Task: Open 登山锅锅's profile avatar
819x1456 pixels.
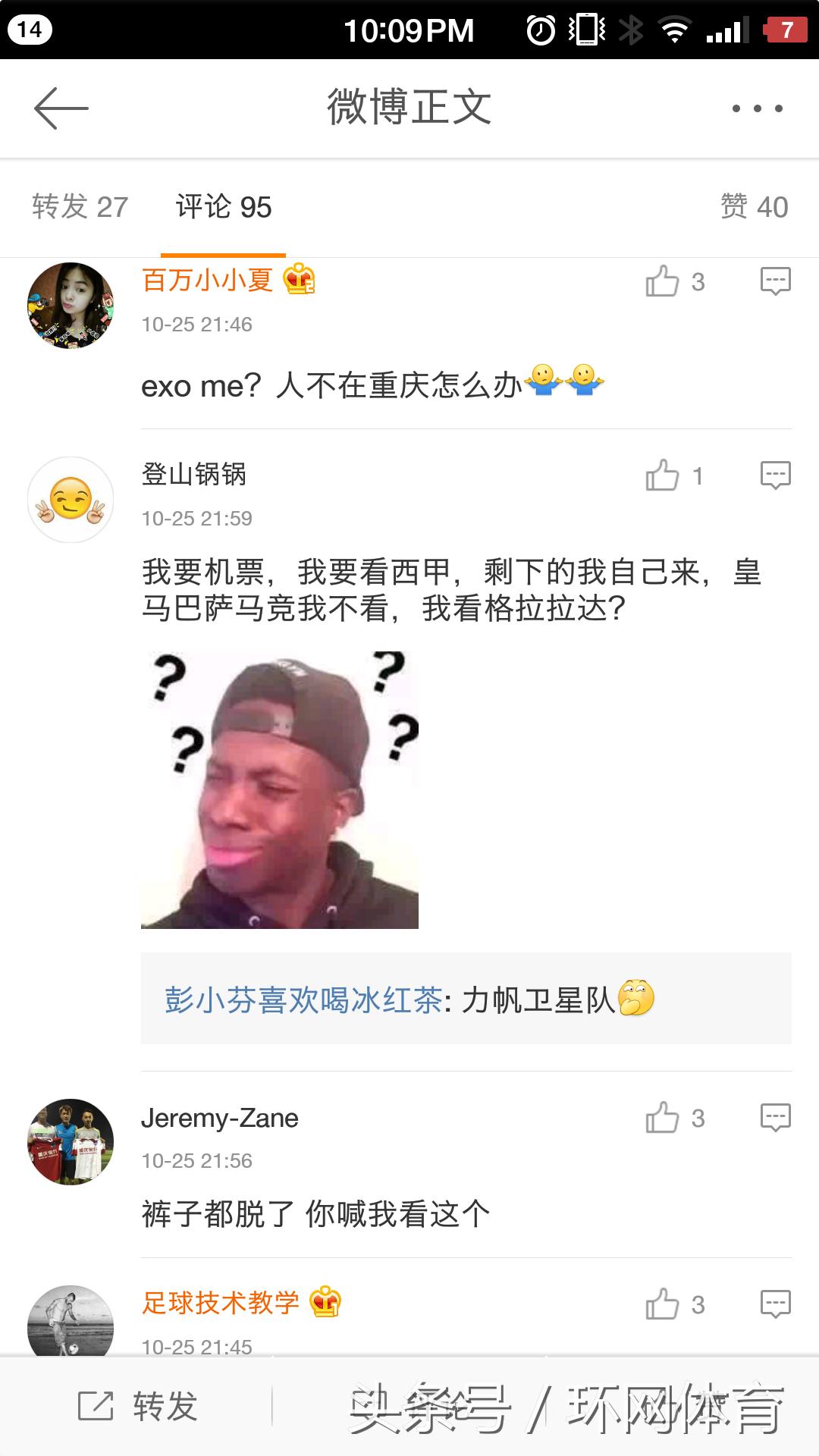Action: click(x=71, y=500)
